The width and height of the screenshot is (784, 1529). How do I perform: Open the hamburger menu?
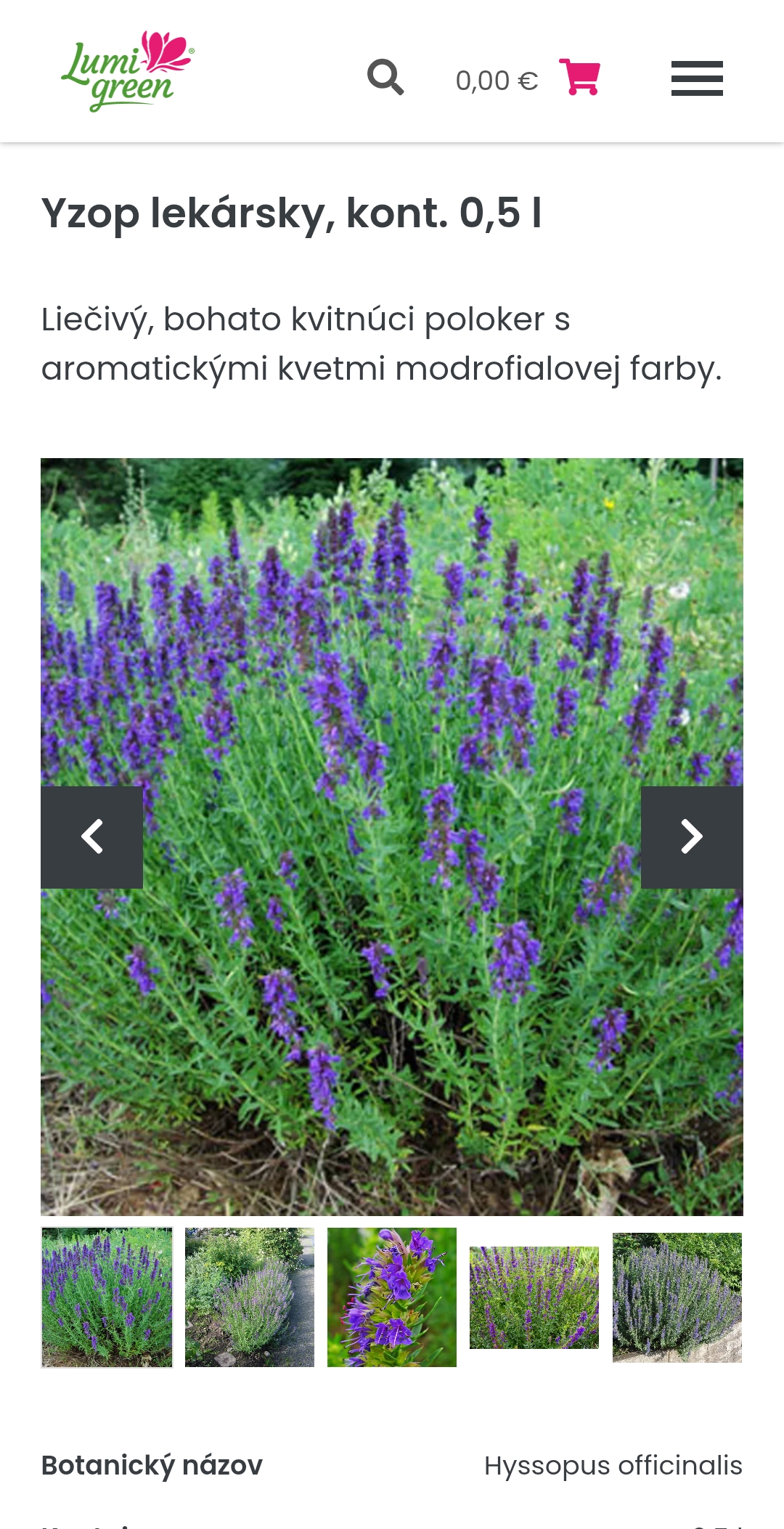click(x=697, y=78)
